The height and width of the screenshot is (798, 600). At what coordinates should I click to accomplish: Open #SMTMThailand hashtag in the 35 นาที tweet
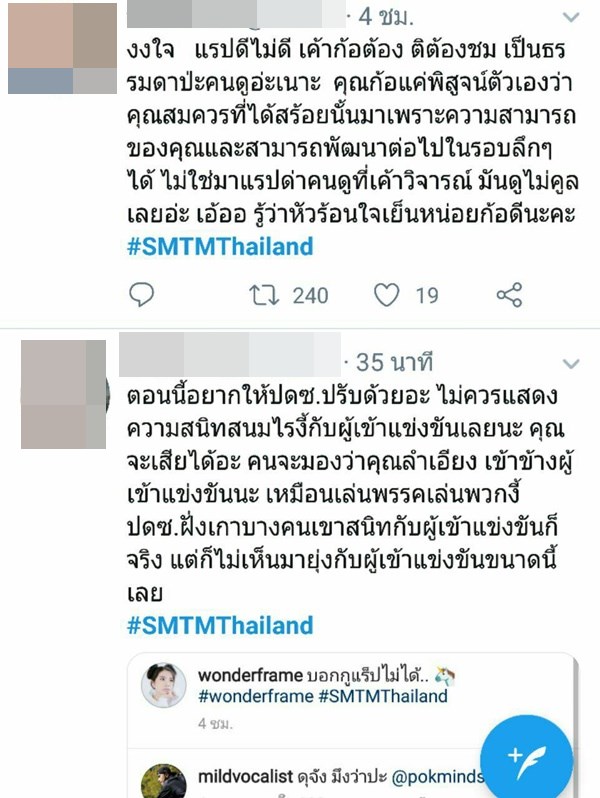(220, 626)
